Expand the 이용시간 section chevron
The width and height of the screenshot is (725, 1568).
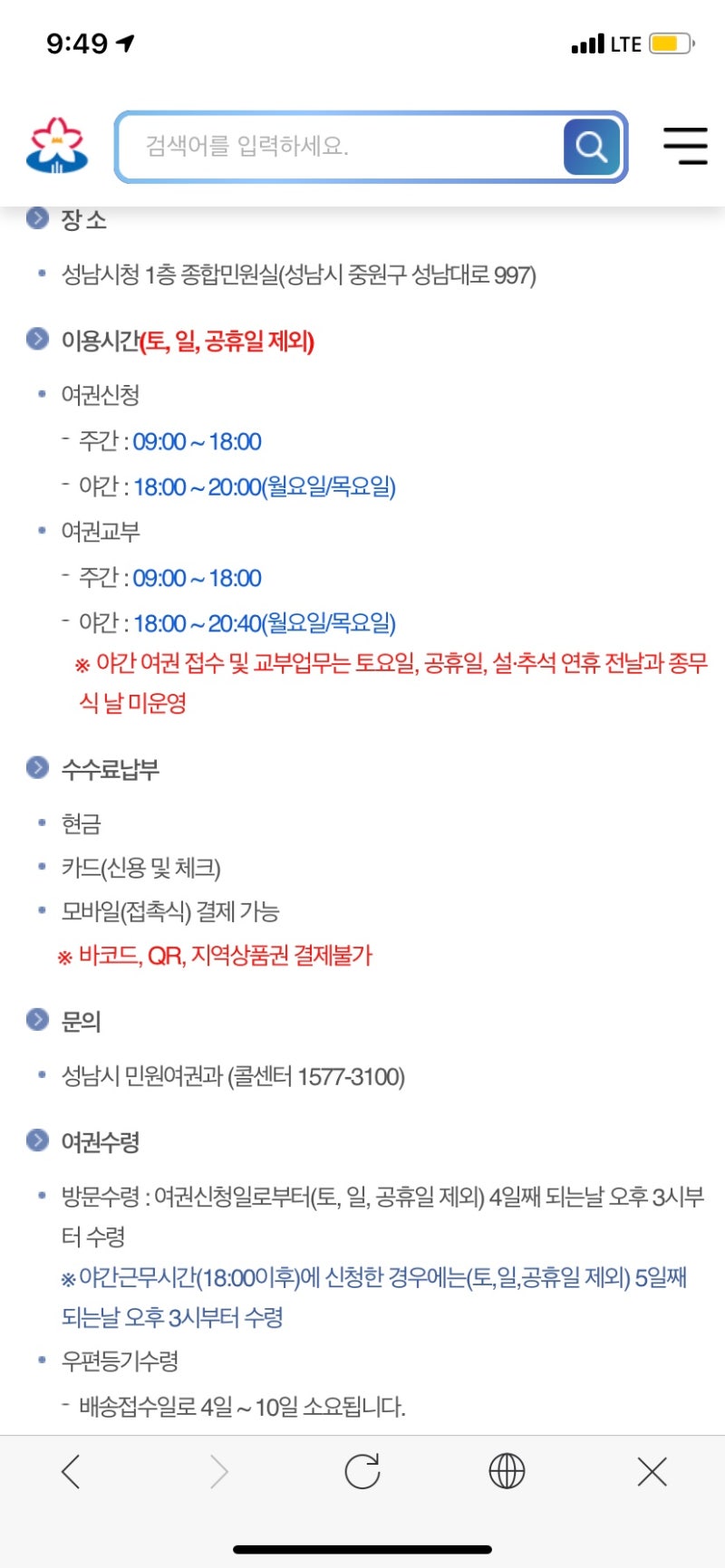36,340
